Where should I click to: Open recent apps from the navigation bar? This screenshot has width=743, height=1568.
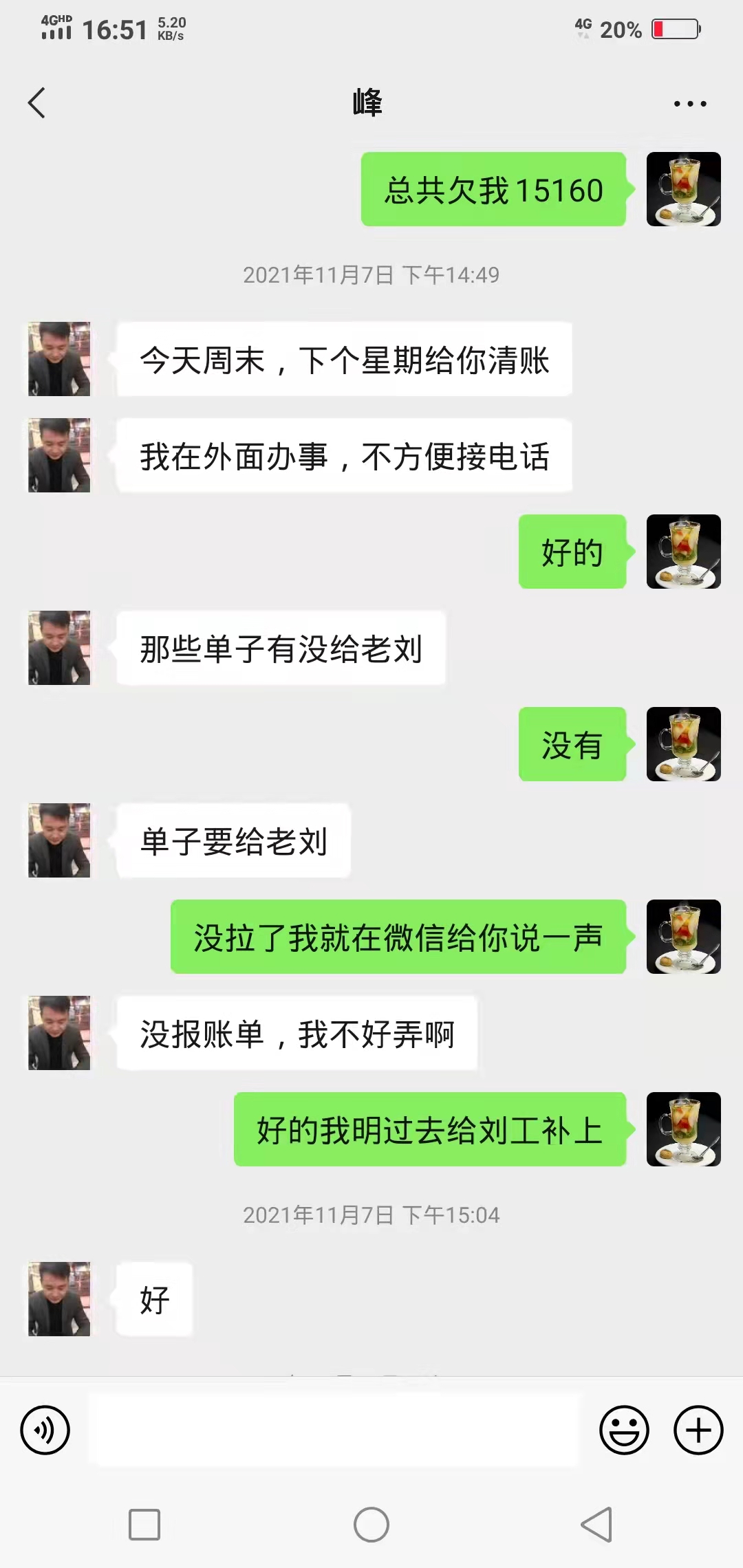pyautogui.click(x=144, y=1525)
